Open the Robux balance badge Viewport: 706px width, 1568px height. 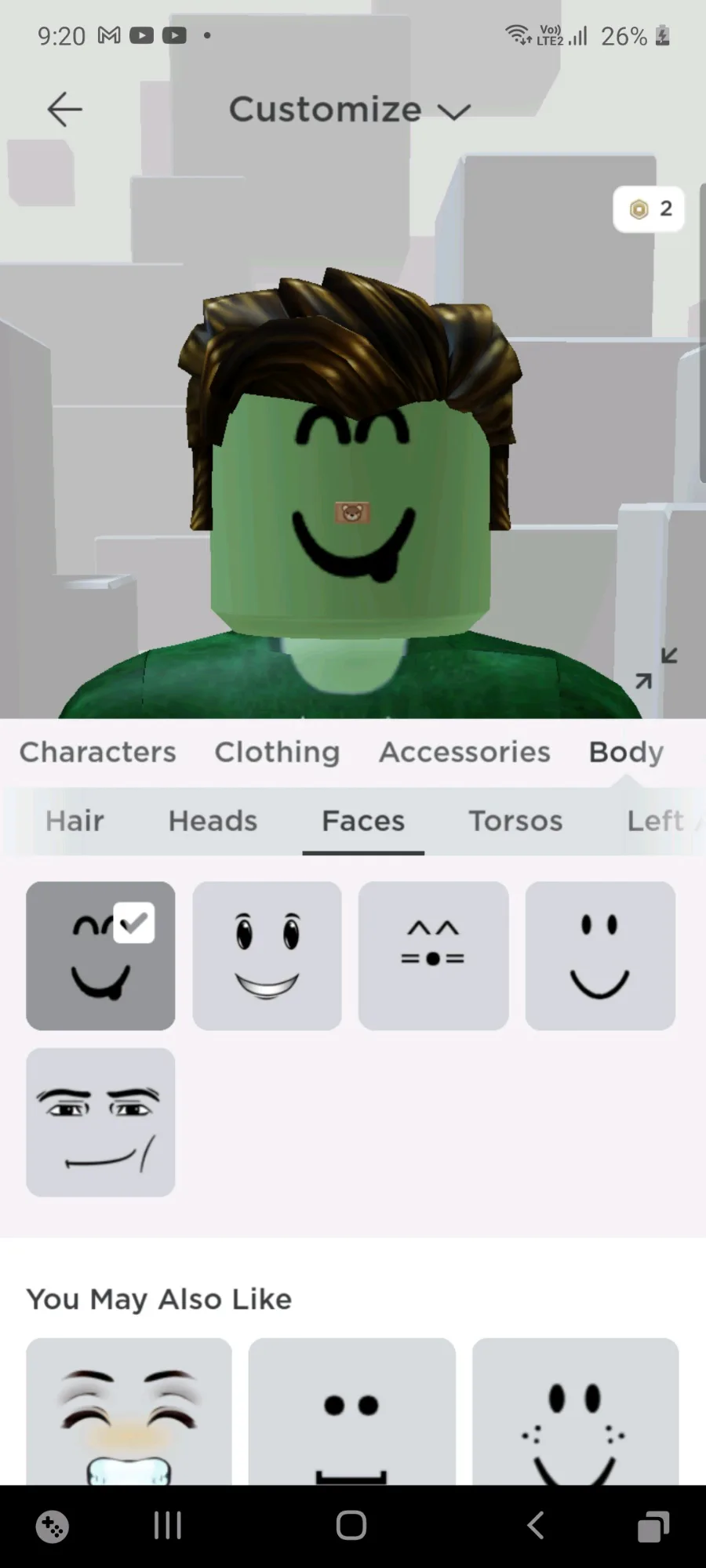click(x=649, y=209)
